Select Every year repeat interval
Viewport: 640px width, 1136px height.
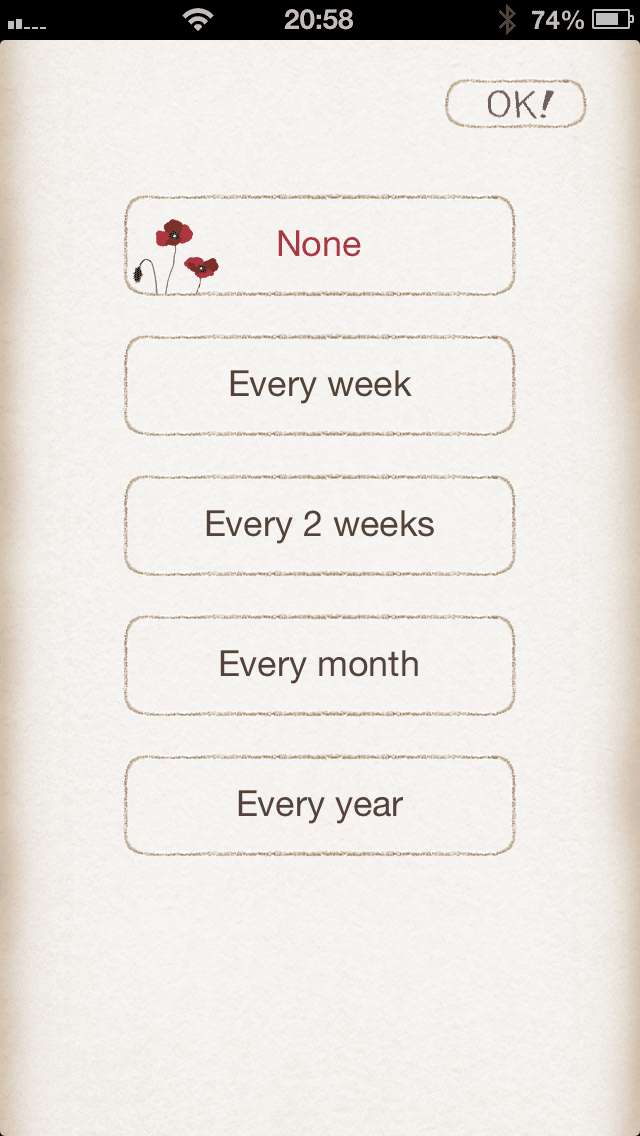coord(319,805)
